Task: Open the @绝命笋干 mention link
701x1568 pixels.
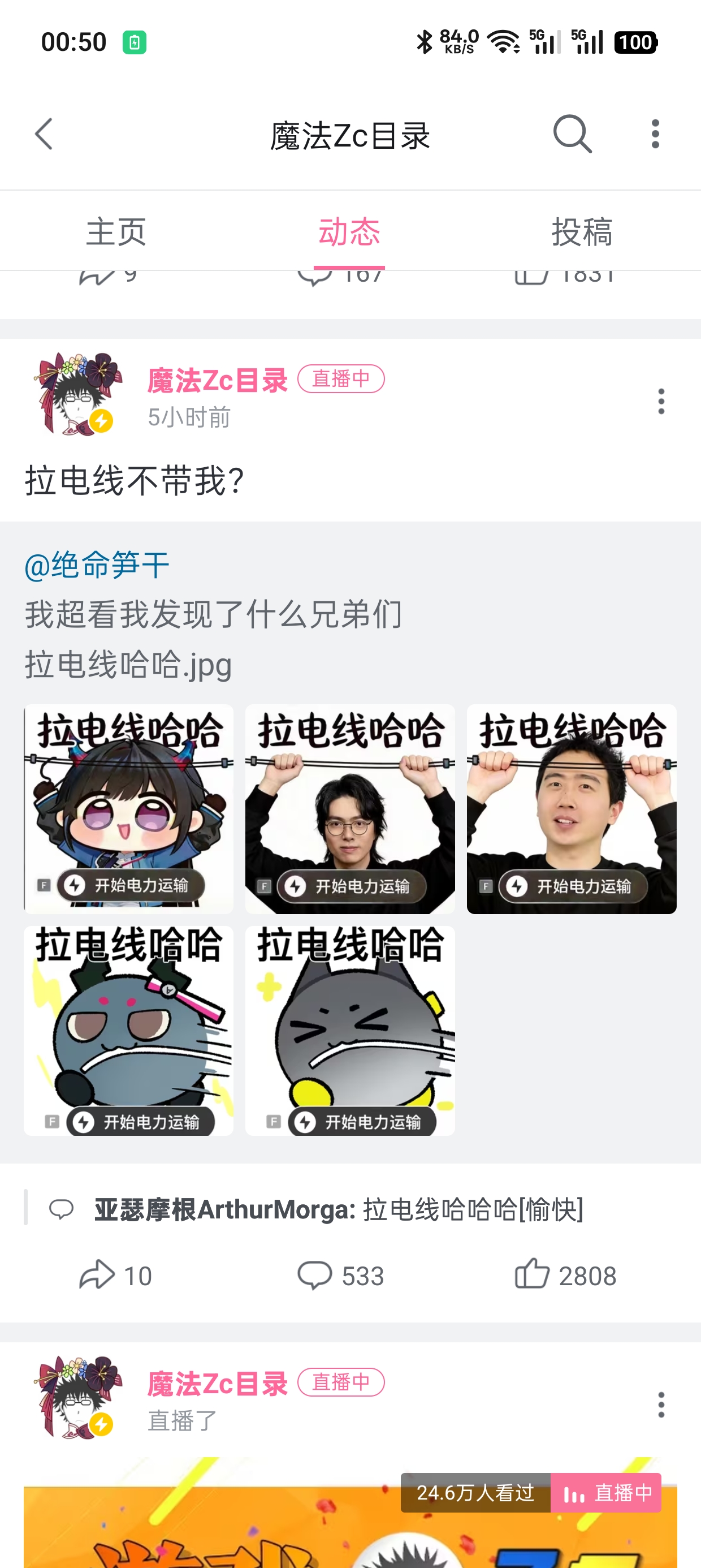Action: (97, 565)
